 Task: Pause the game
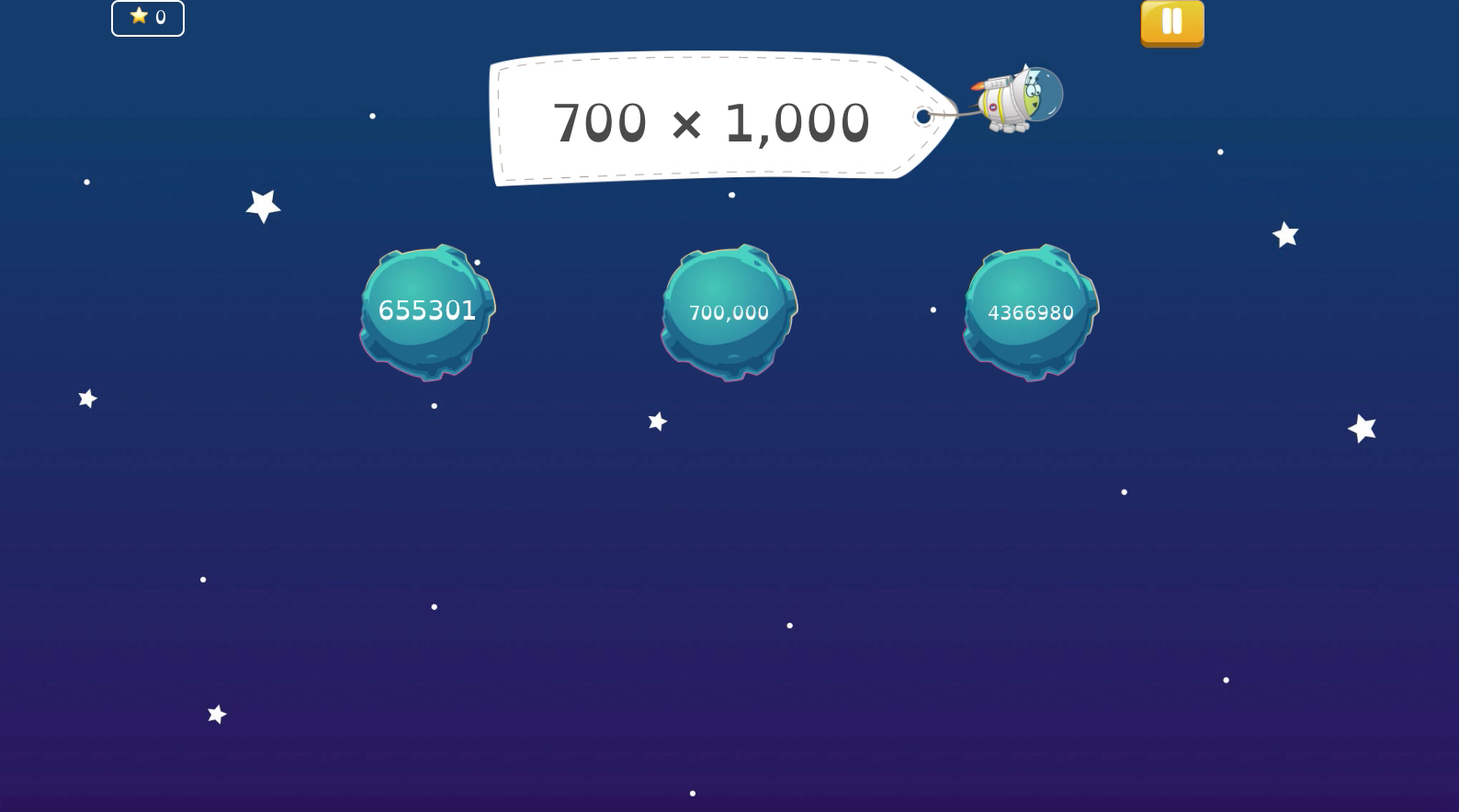pyautogui.click(x=1171, y=22)
